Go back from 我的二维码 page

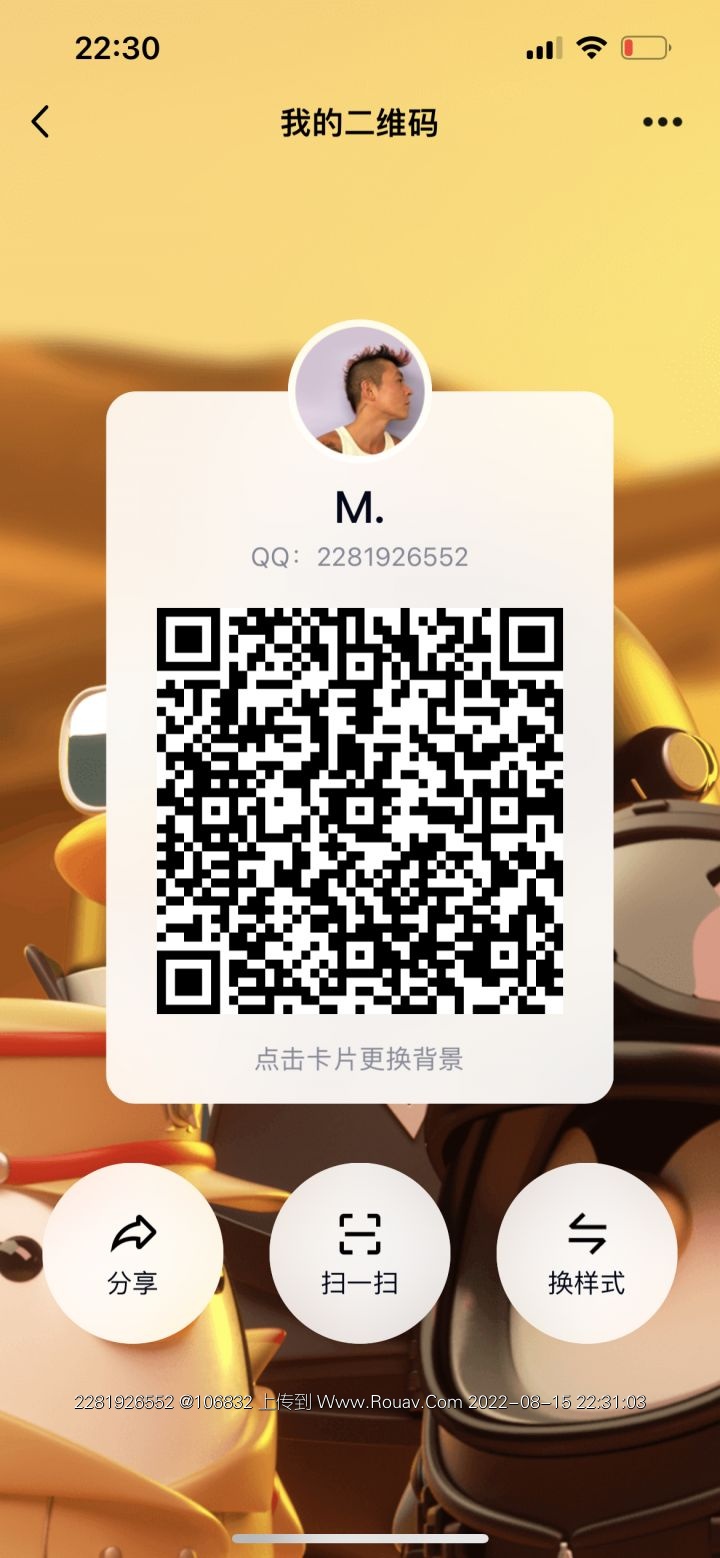coord(40,122)
